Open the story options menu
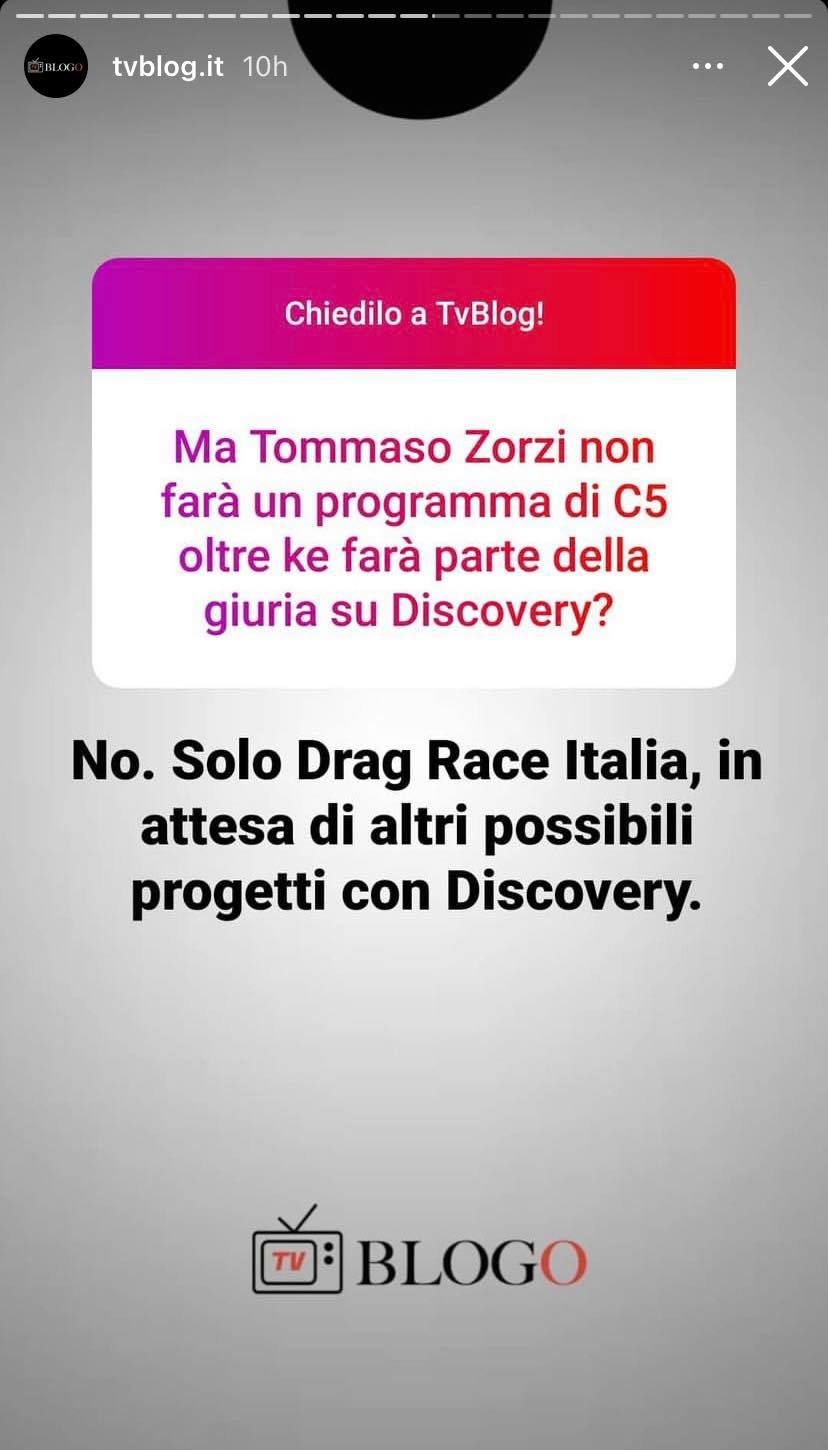This screenshot has height=1450, width=828. (707, 67)
